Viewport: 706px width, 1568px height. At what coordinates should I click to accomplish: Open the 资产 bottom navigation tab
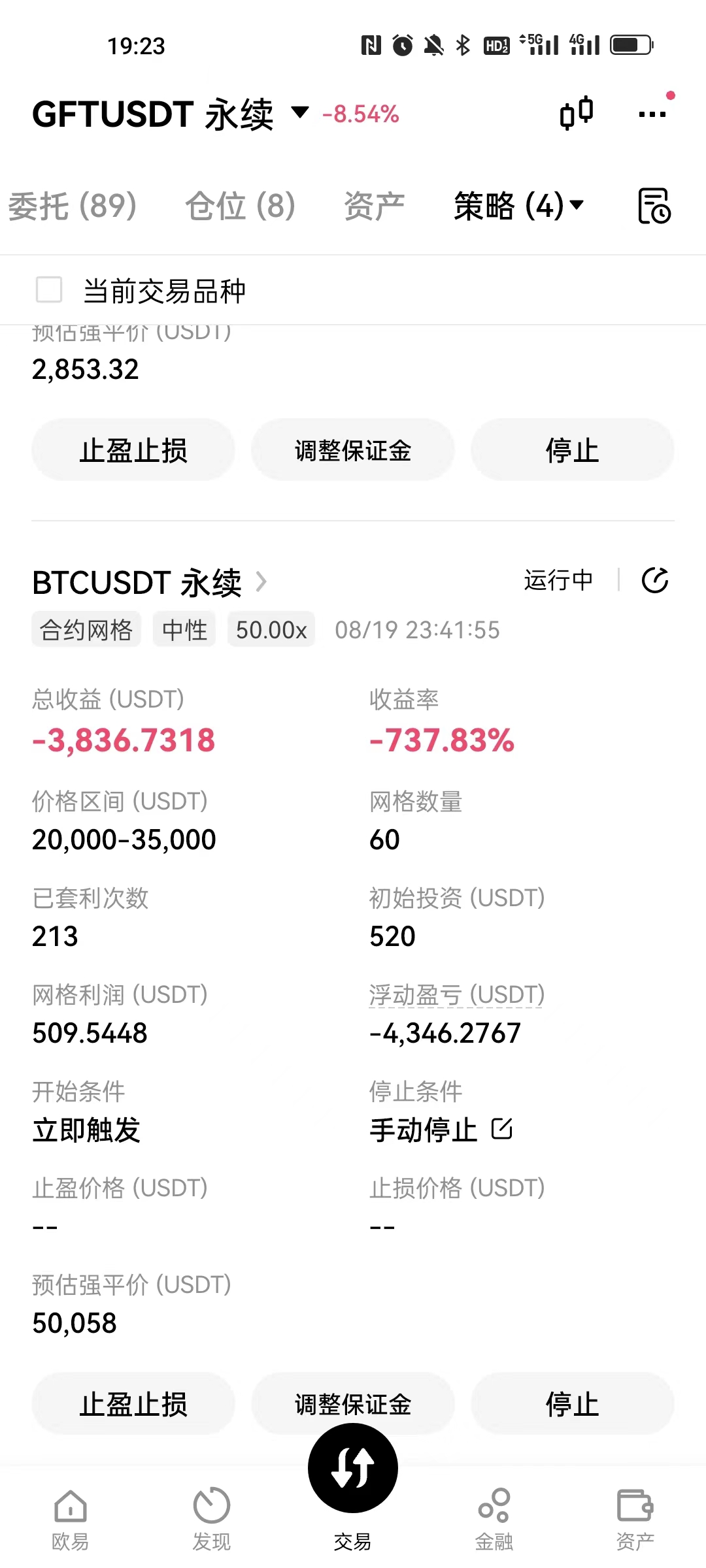(x=635, y=1519)
